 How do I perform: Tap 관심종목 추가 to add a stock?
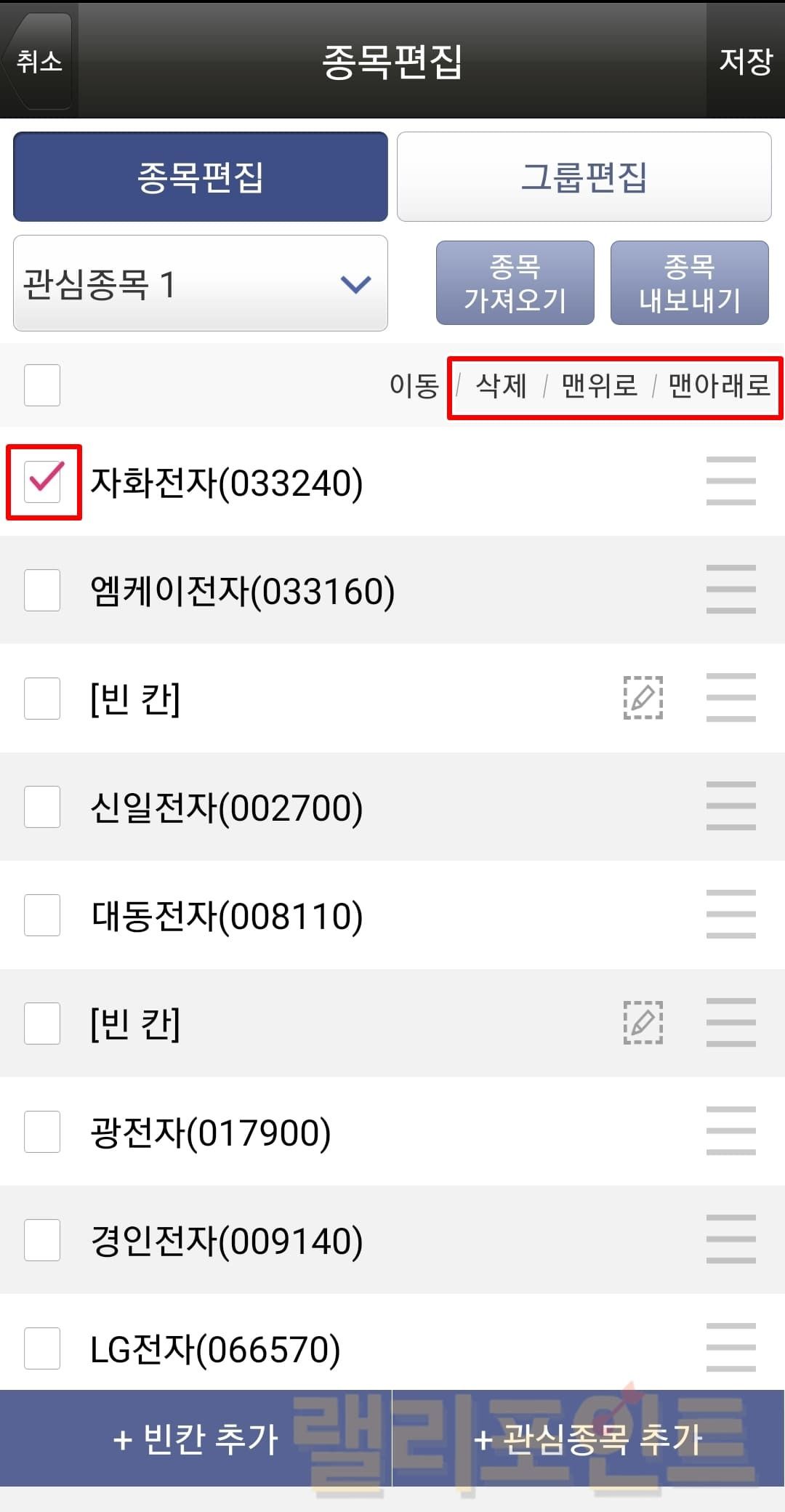588,1439
